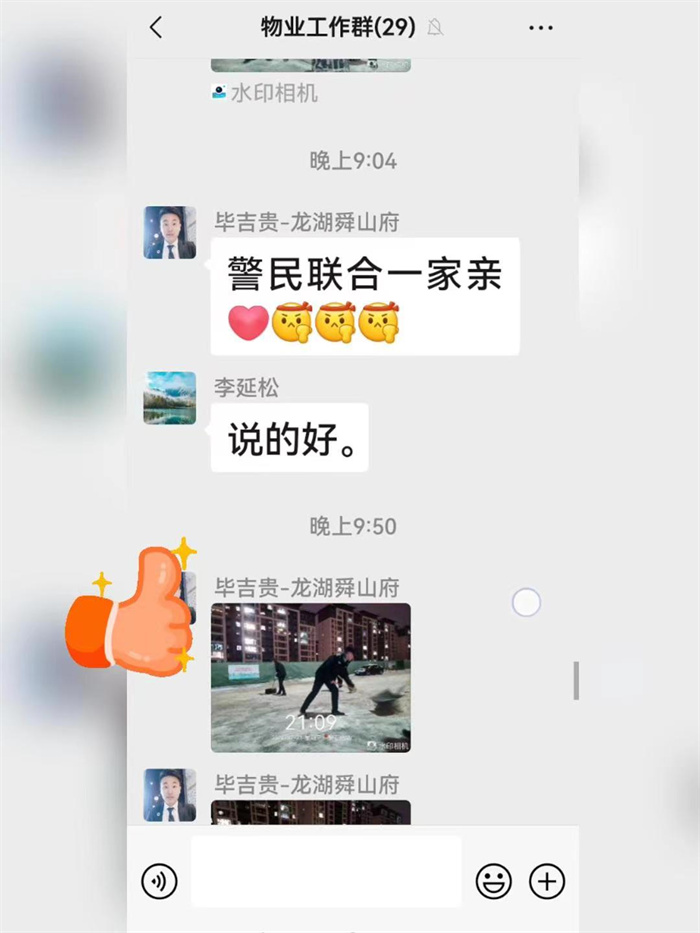Open 李延松's profile avatar
Viewport: 700px width, 933px height.
(170, 398)
